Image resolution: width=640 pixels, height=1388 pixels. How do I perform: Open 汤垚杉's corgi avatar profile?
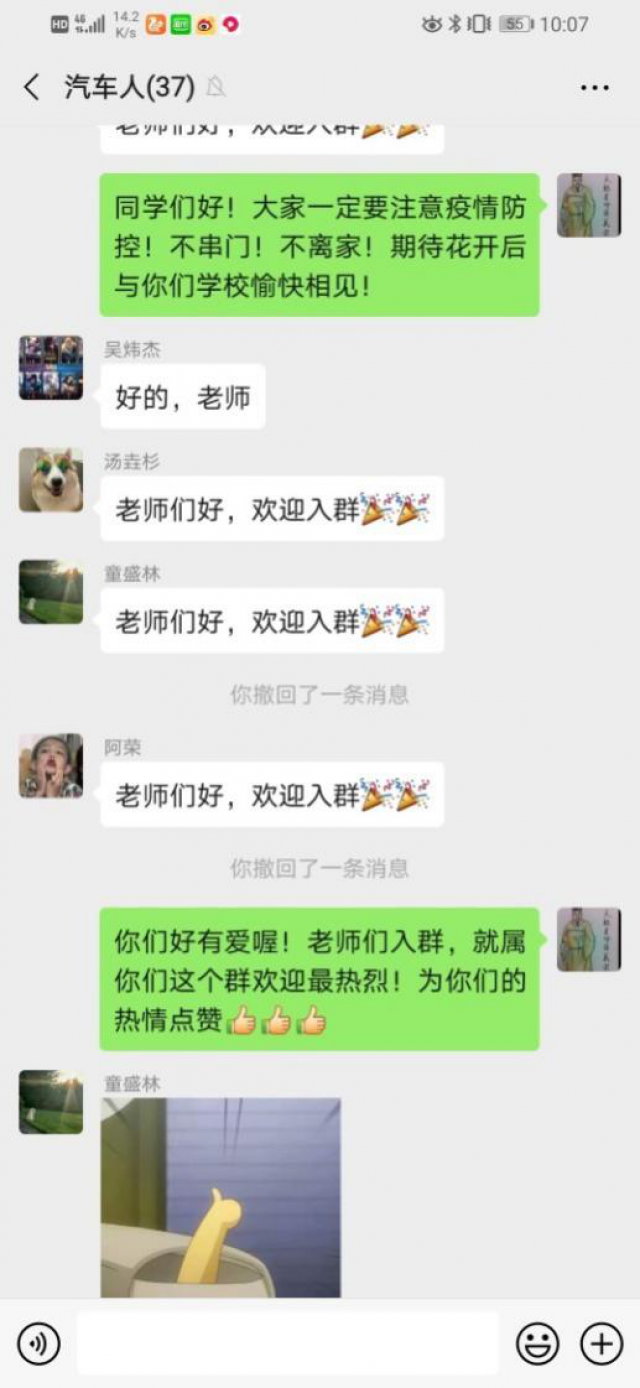pyautogui.click(x=50, y=480)
